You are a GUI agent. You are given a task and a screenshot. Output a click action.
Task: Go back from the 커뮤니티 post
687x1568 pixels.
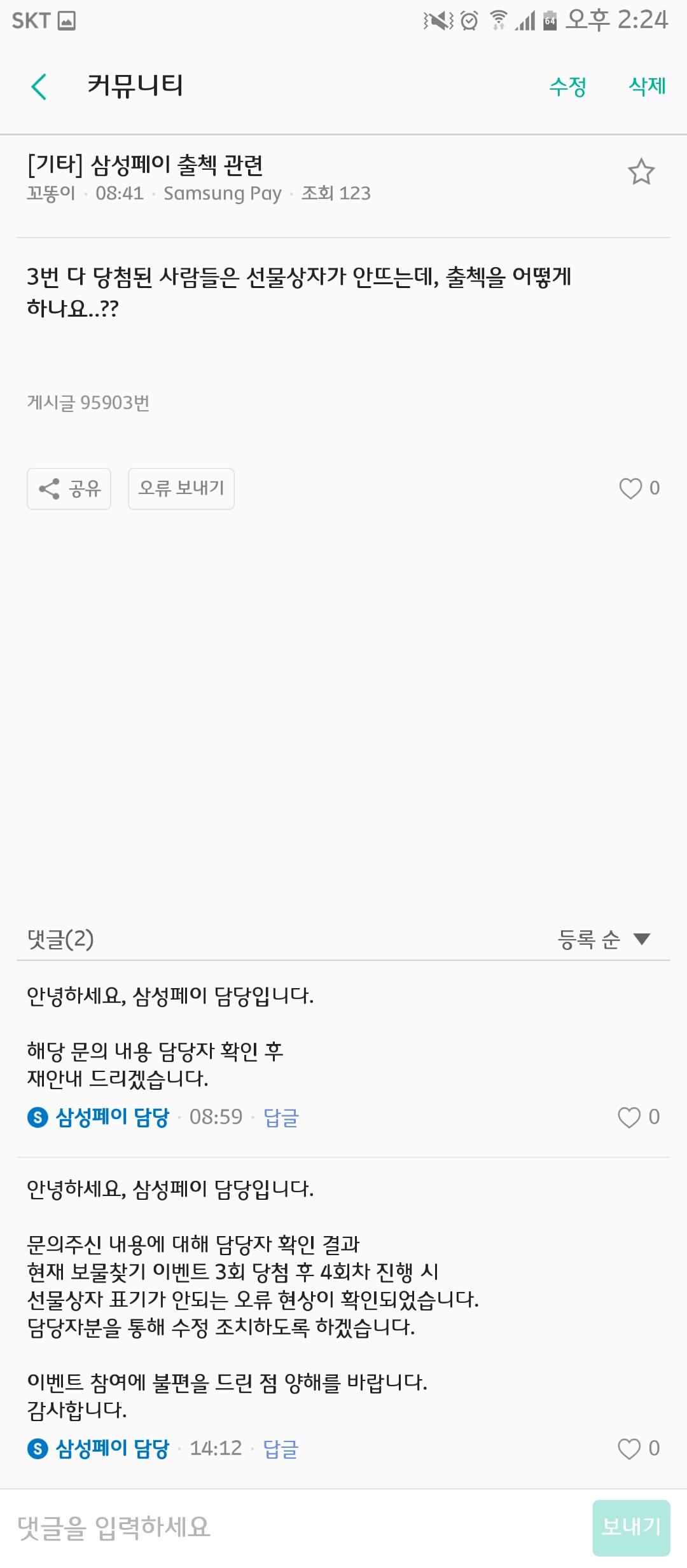point(39,86)
